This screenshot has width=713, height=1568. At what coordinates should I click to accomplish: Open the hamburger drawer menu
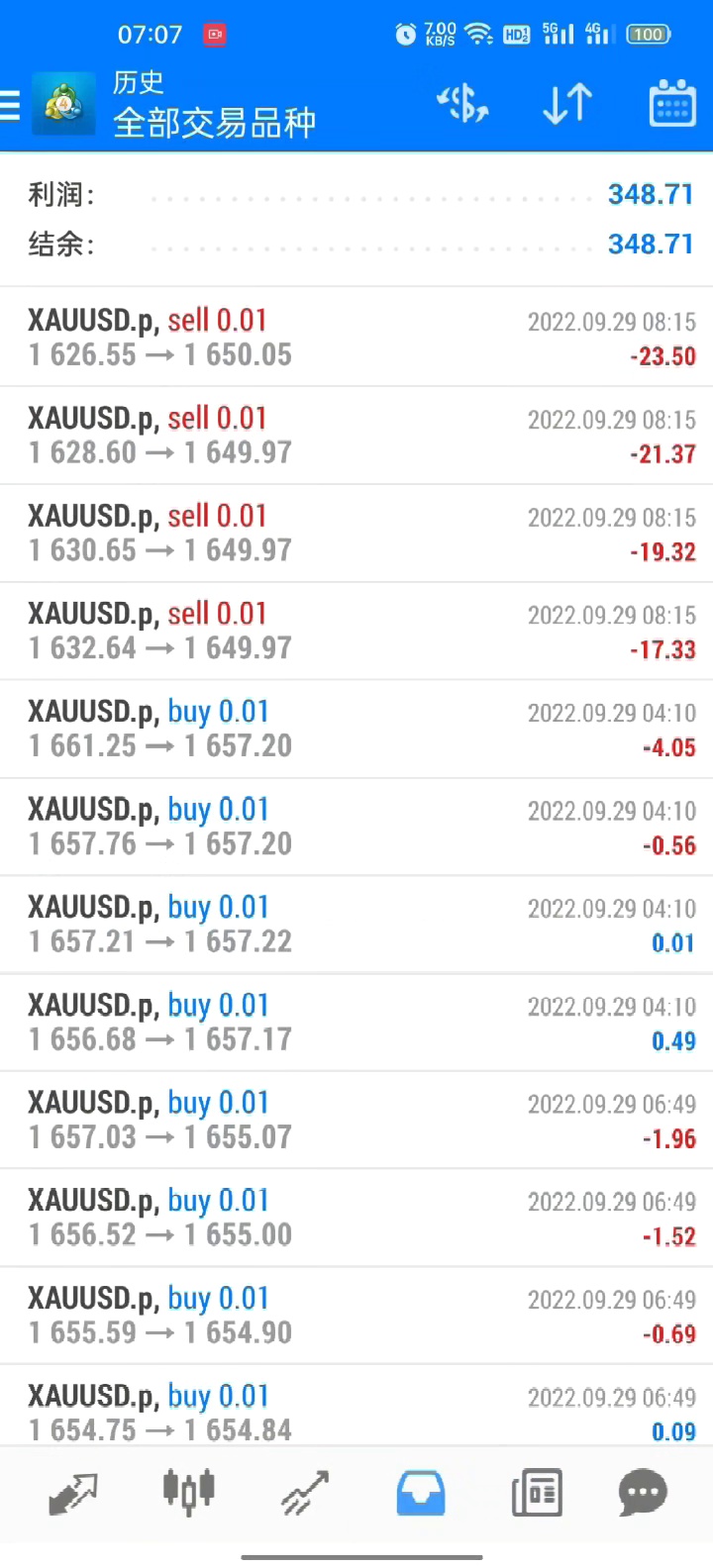tap(11, 105)
